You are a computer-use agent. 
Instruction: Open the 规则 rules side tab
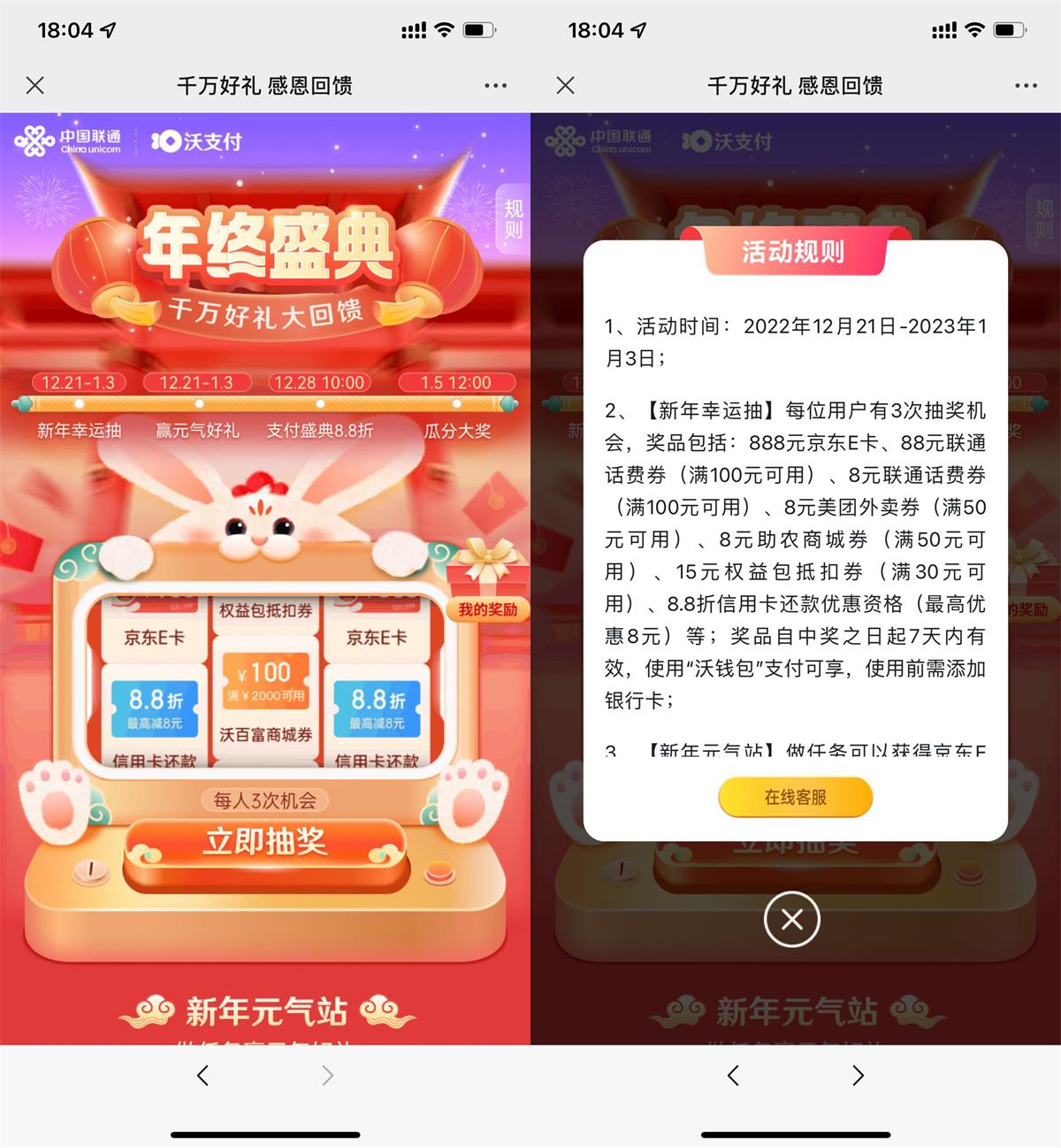coord(513,219)
